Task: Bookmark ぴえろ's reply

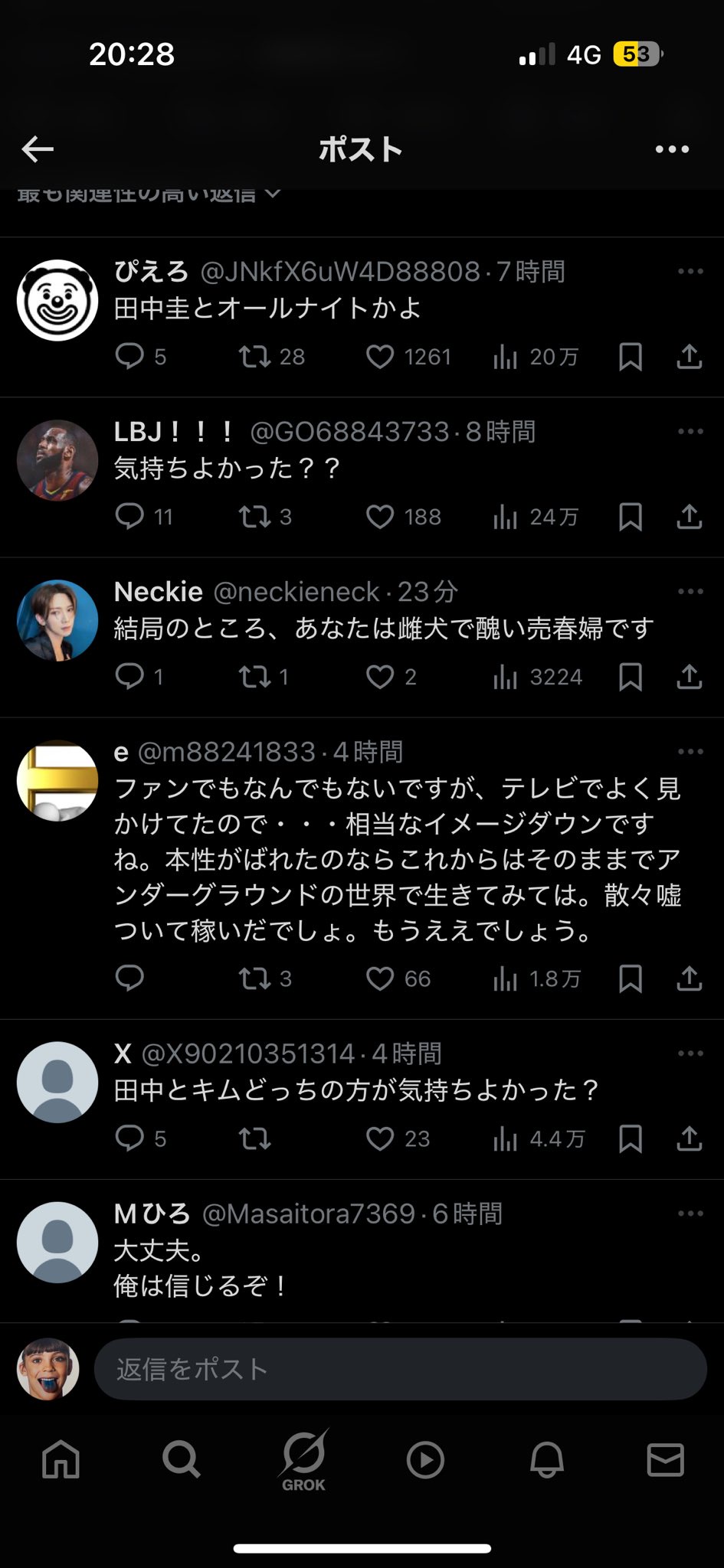Action: click(x=630, y=357)
